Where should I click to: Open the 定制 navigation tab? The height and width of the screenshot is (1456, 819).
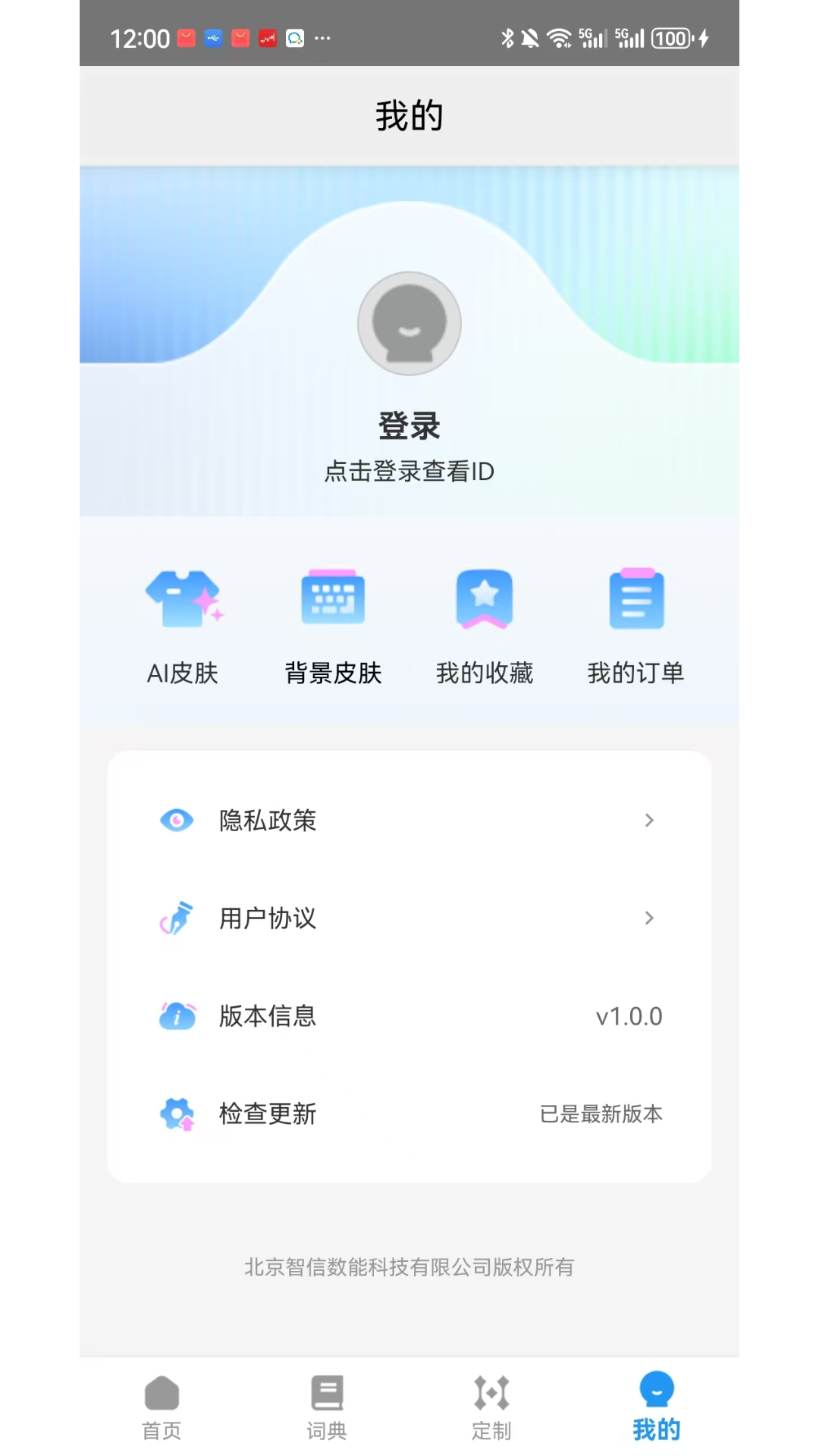491,1407
